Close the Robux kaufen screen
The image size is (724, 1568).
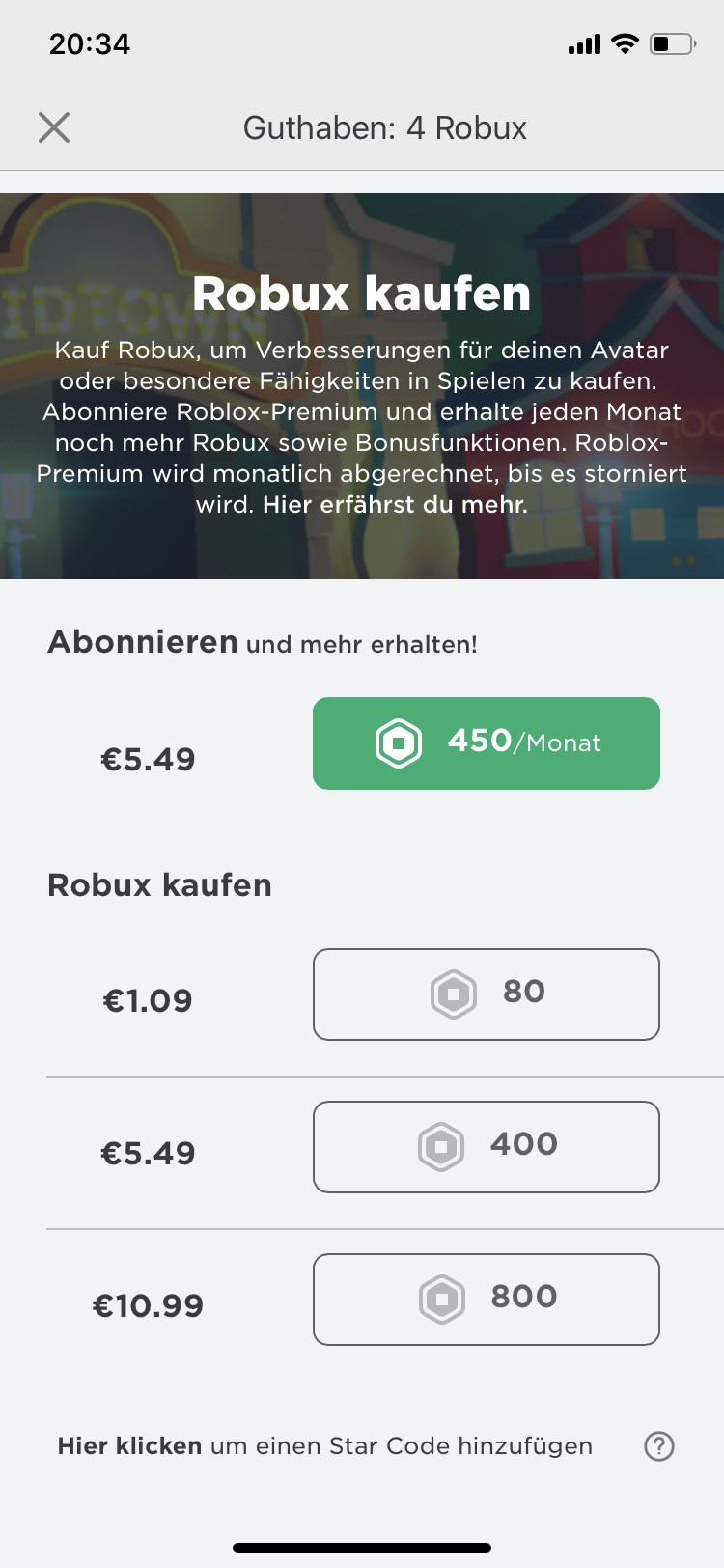click(54, 126)
